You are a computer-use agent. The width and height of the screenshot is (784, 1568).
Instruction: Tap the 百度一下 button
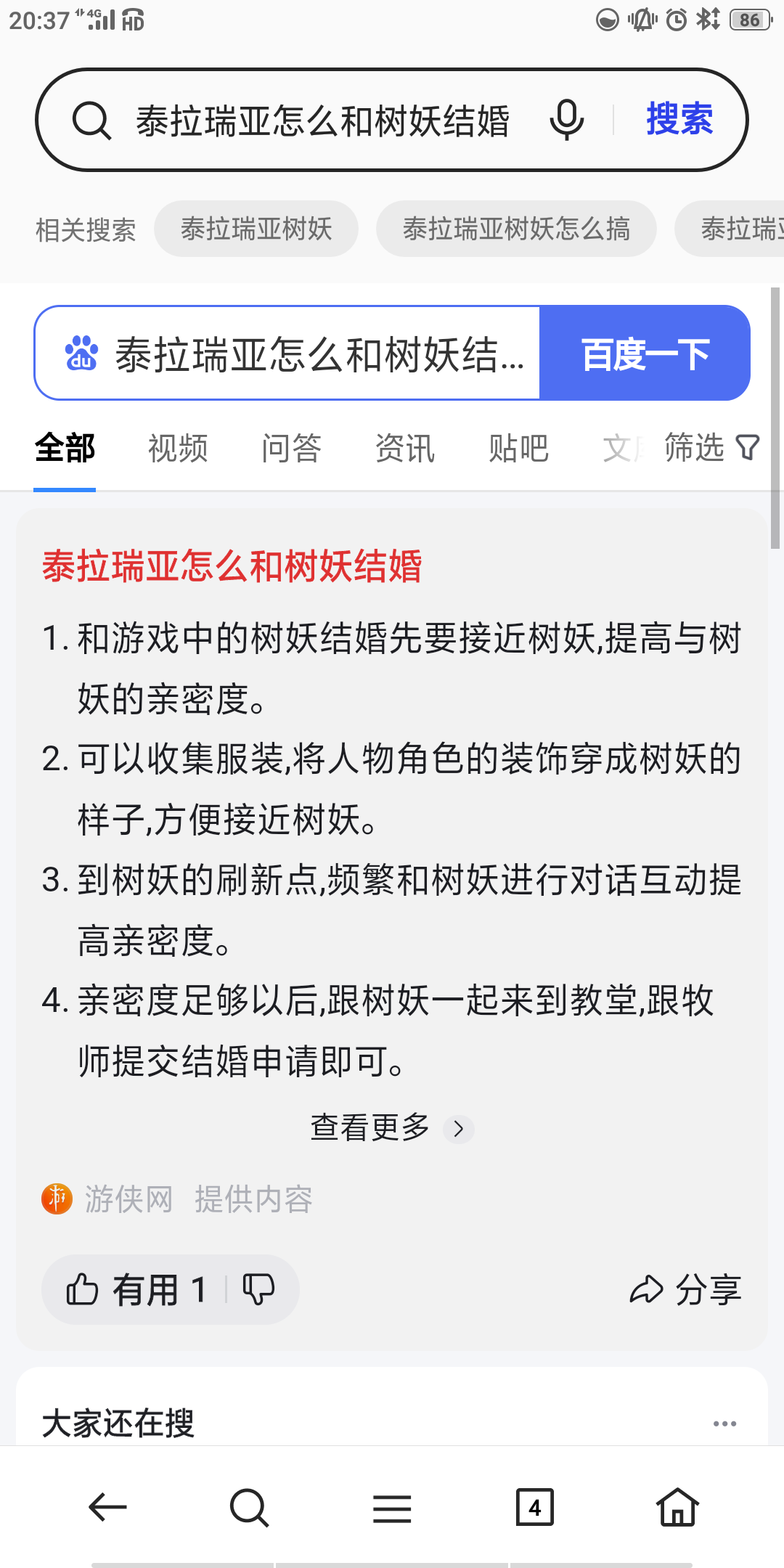point(645,354)
